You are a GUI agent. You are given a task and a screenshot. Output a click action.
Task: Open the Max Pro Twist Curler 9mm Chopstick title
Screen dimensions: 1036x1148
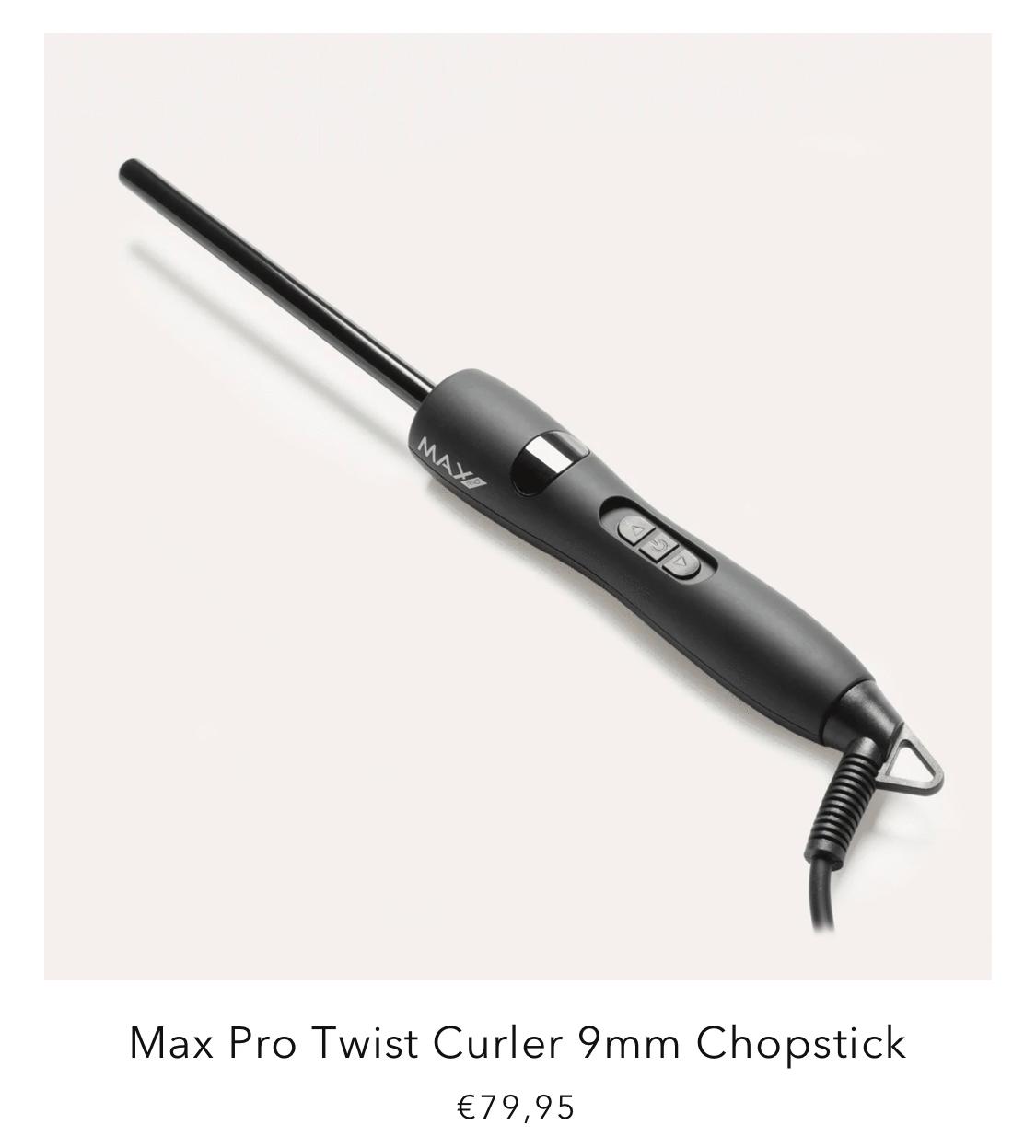coord(518,1043)
